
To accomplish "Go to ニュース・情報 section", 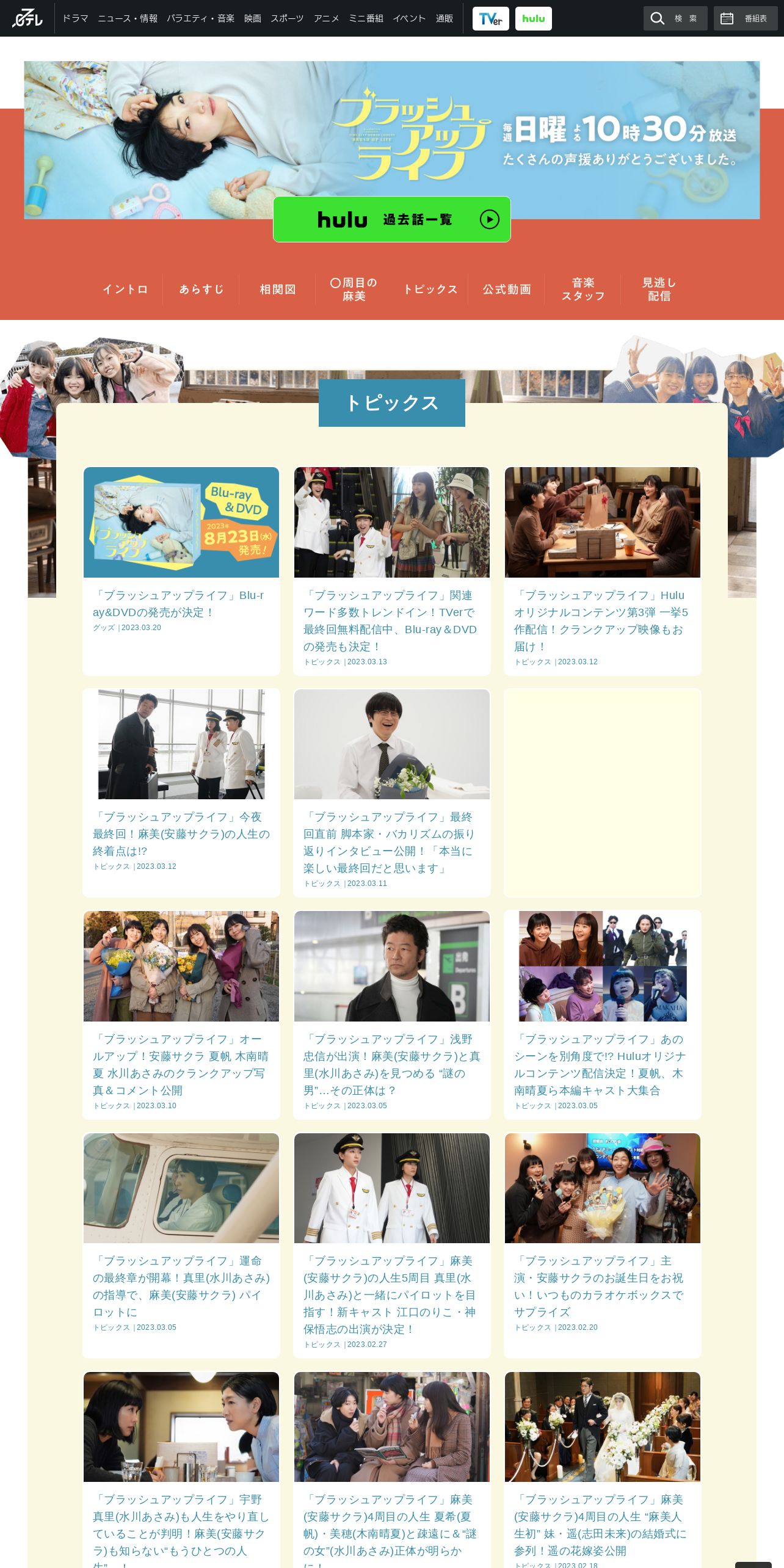I will click(128, 18).
